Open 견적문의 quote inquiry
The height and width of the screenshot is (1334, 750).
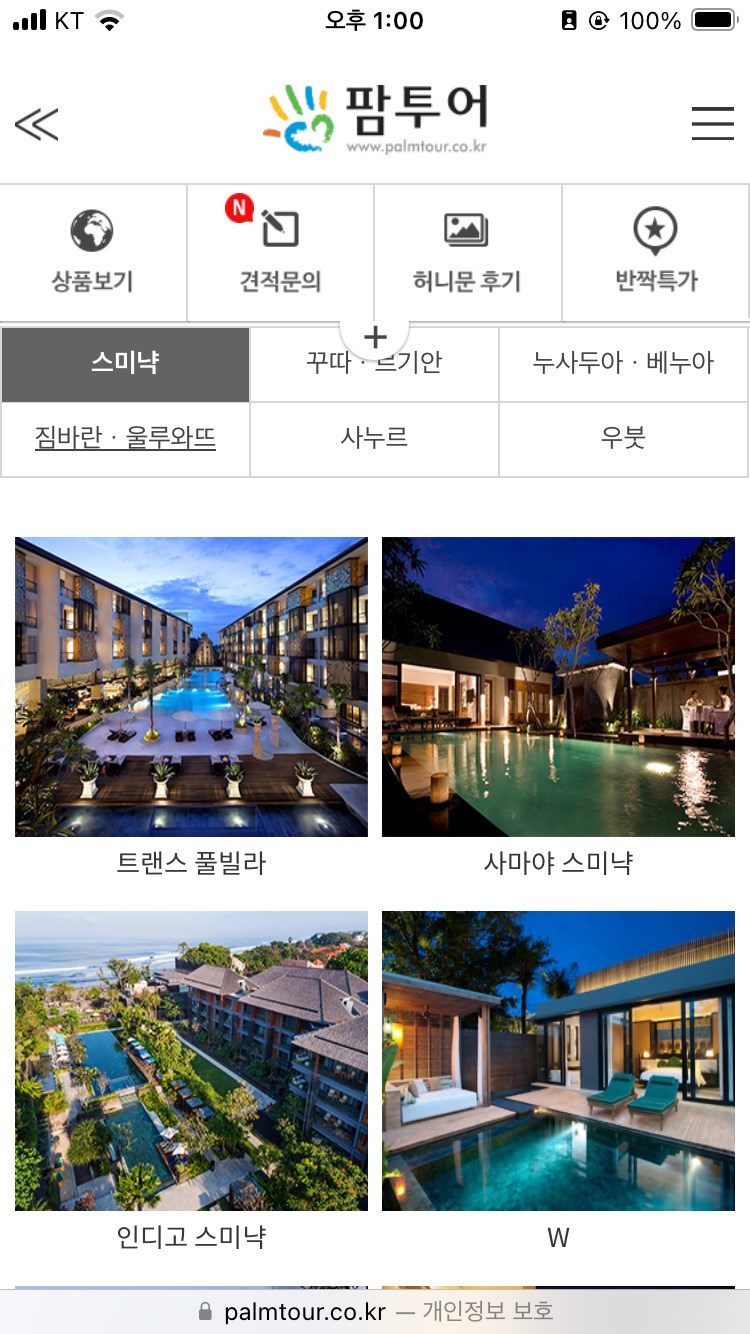coord(280,252)
